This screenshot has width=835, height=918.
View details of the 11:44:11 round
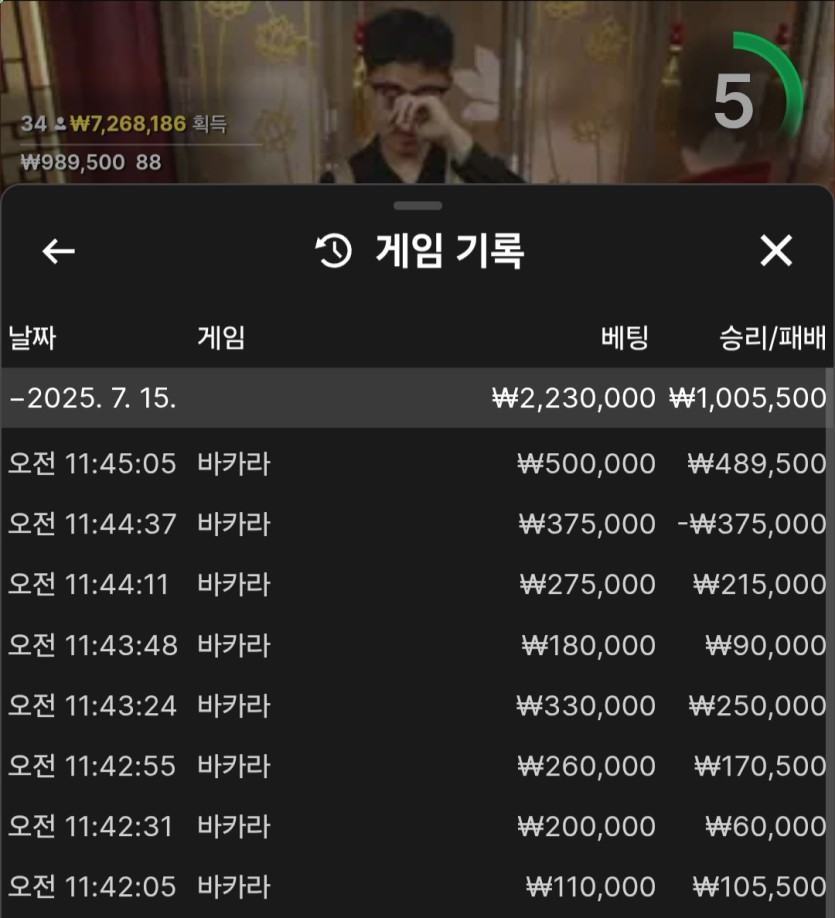point(417,584)
